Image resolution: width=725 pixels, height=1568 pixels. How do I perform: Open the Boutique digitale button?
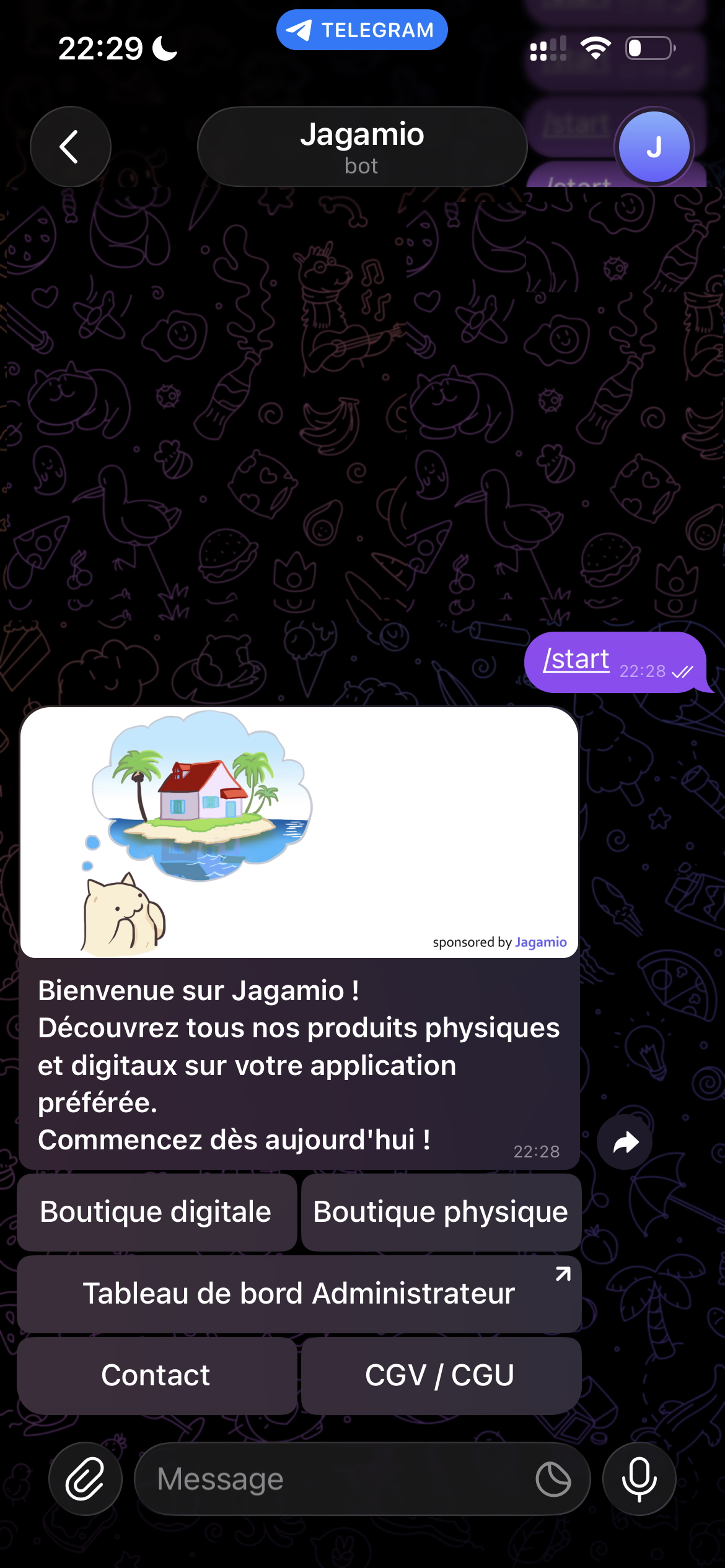pos(156,1212)
